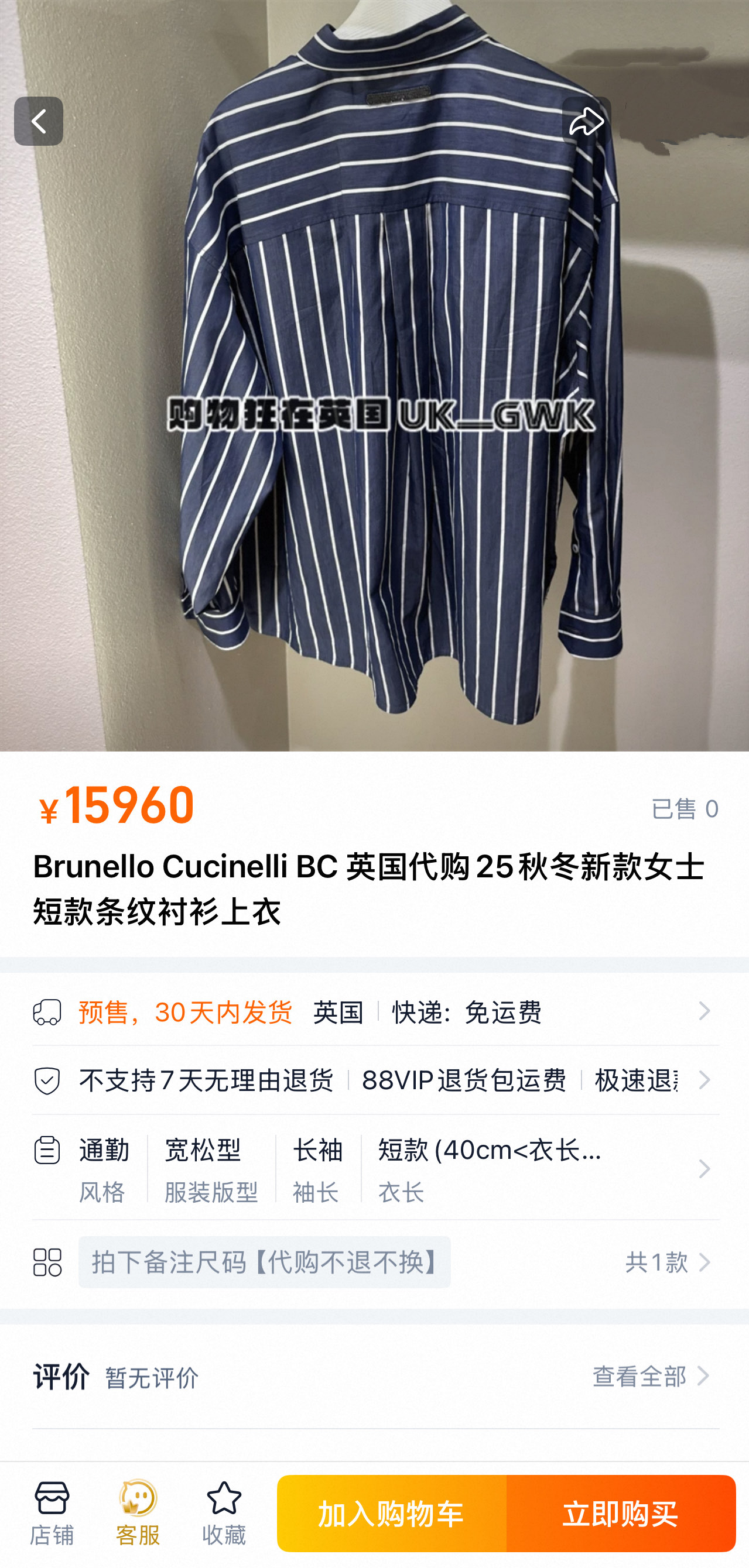This screenshot has height=1568, width=749.
Task: Open 查看全部 reviews
Action: [650, 1376]
